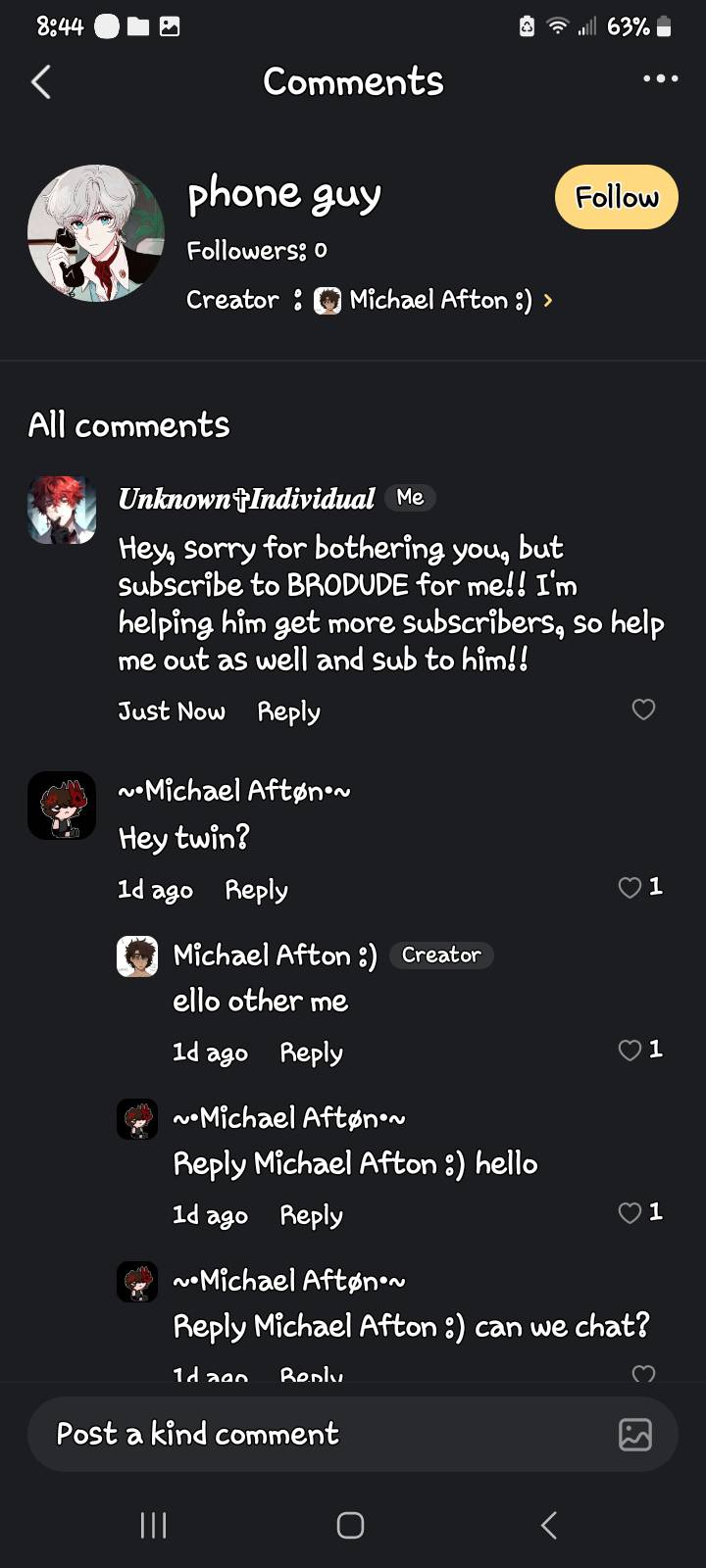Image resolution: width=706 pixels, height=1568 pixels.
Task: Attach an image to the comment
Action: pos(635,1434)
